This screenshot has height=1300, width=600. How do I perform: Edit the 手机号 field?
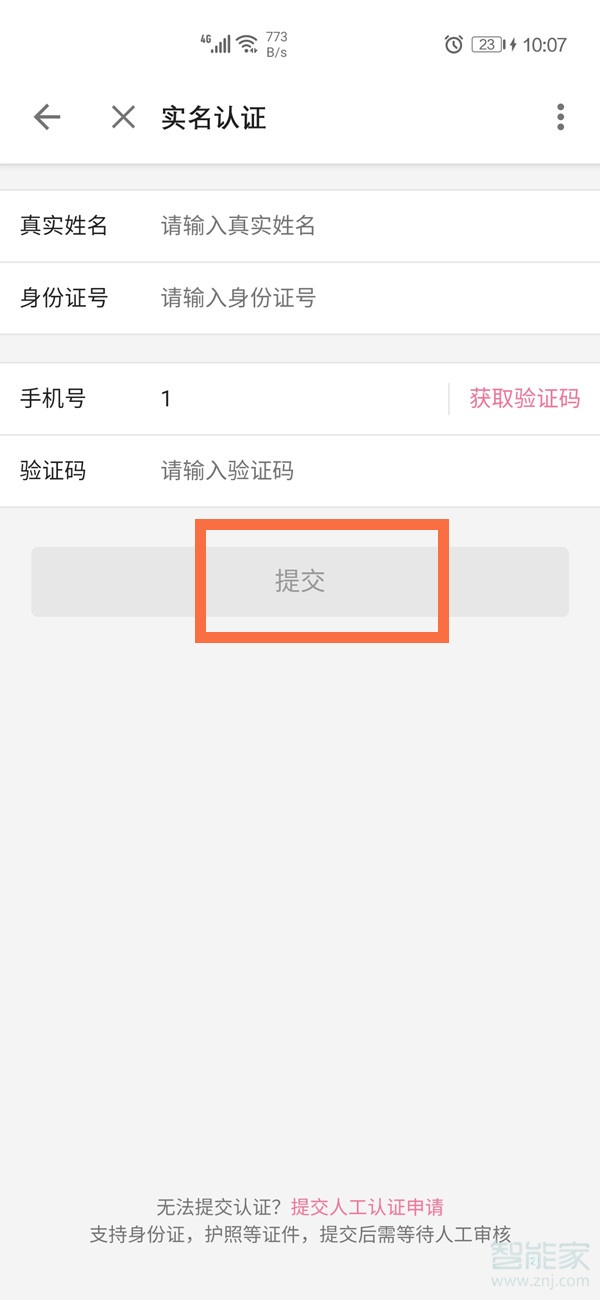click(x=300, y=399)
